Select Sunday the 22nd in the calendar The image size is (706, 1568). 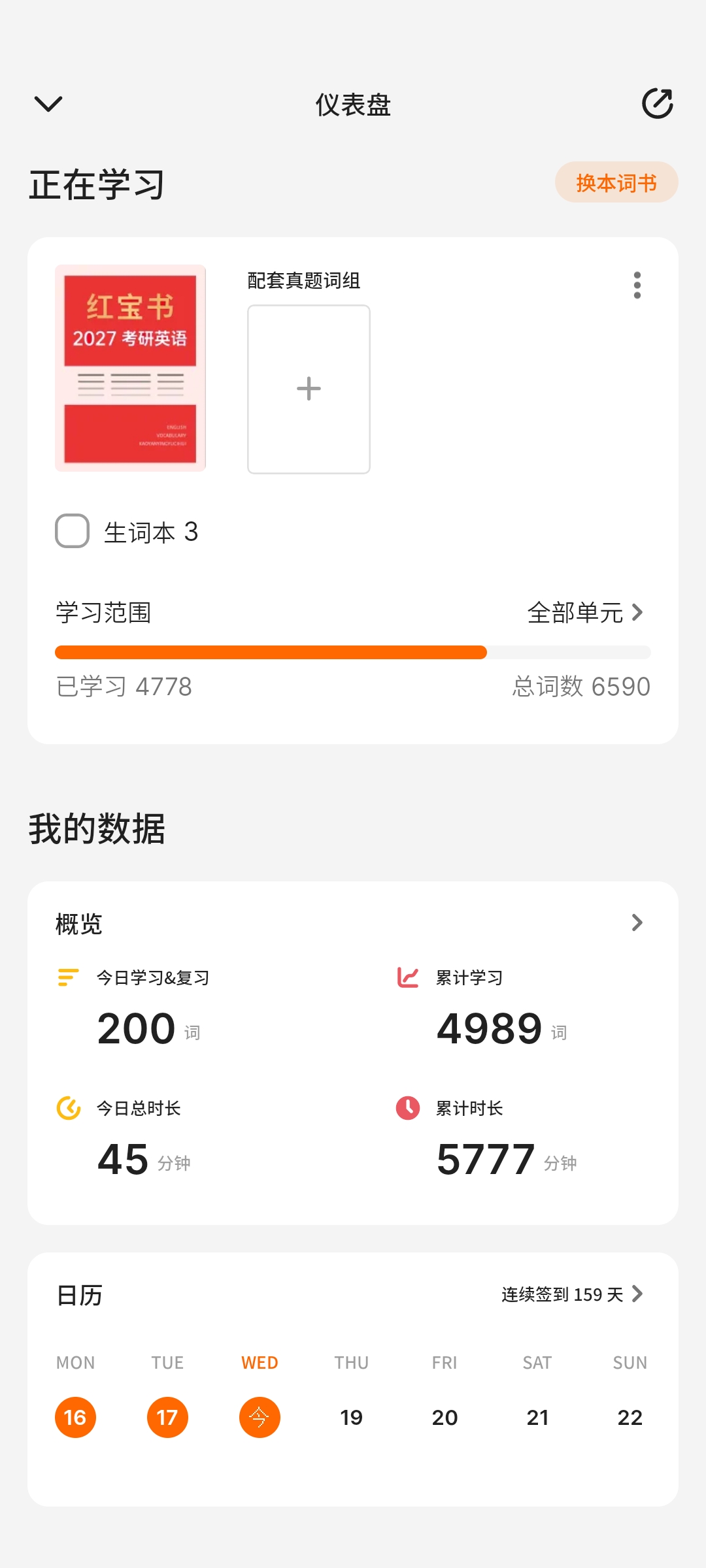(x=630, y=1417)
